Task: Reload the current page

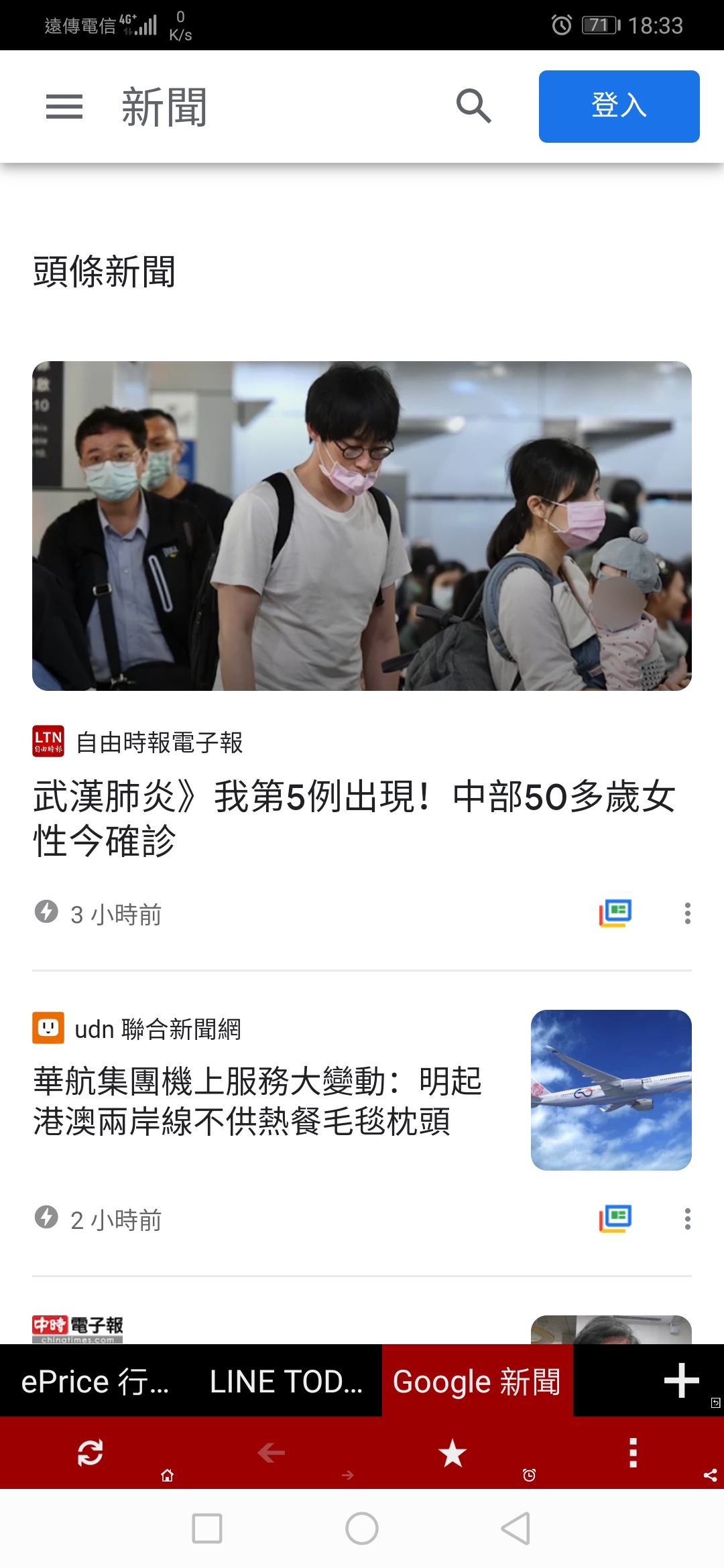Action: pyautogui.click(x=90, y=1453)
